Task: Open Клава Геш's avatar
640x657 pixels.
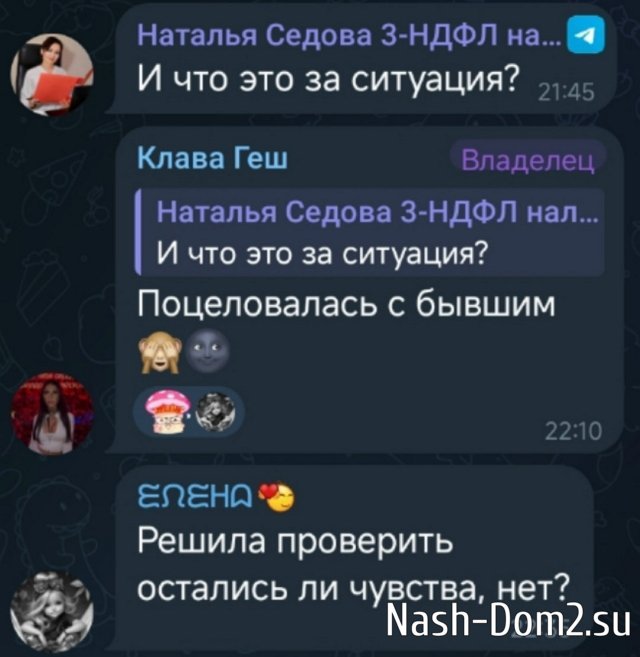Action: (x=52, y=414)
